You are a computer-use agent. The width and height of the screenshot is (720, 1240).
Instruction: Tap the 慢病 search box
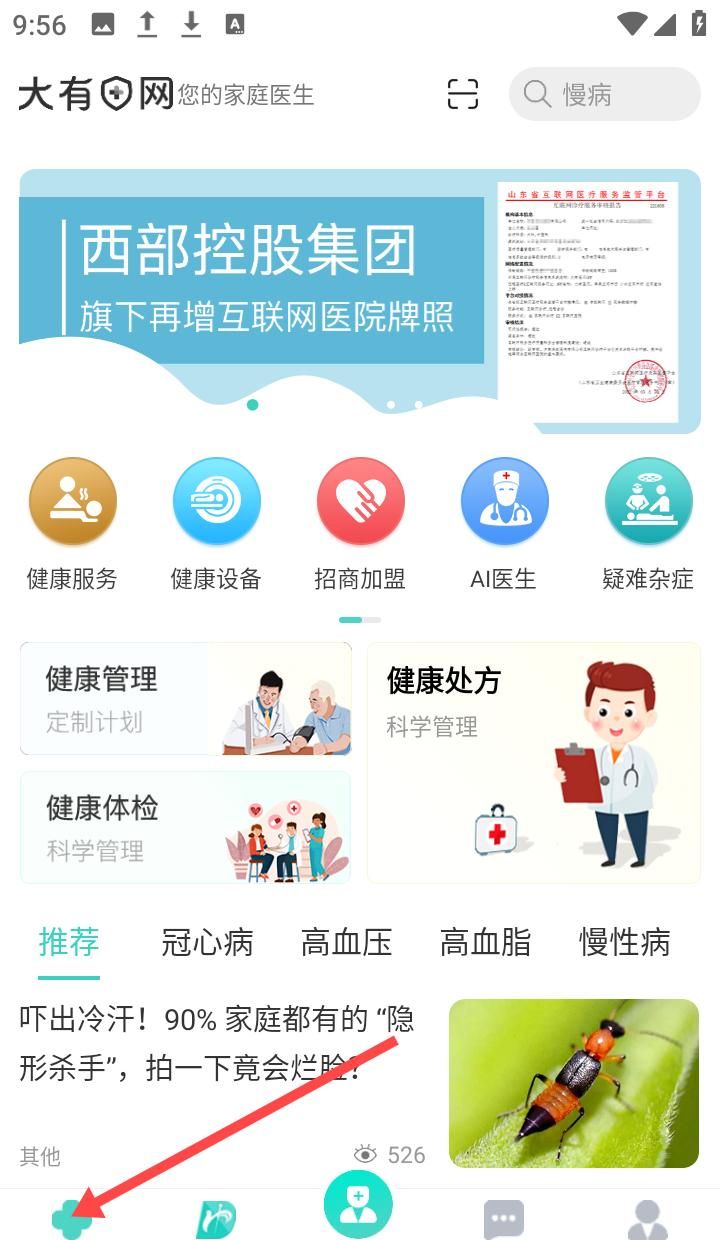click(604, 95)
